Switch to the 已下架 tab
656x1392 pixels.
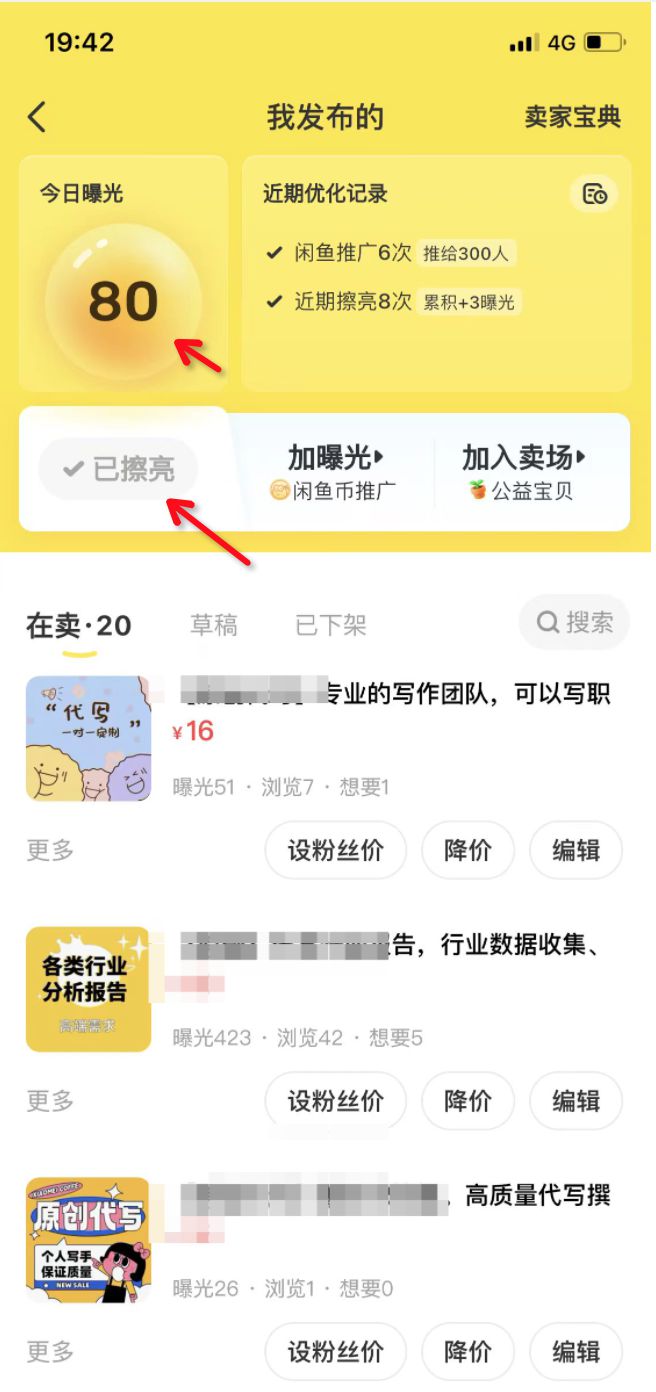pyautogui.click(x=331, y=625)
